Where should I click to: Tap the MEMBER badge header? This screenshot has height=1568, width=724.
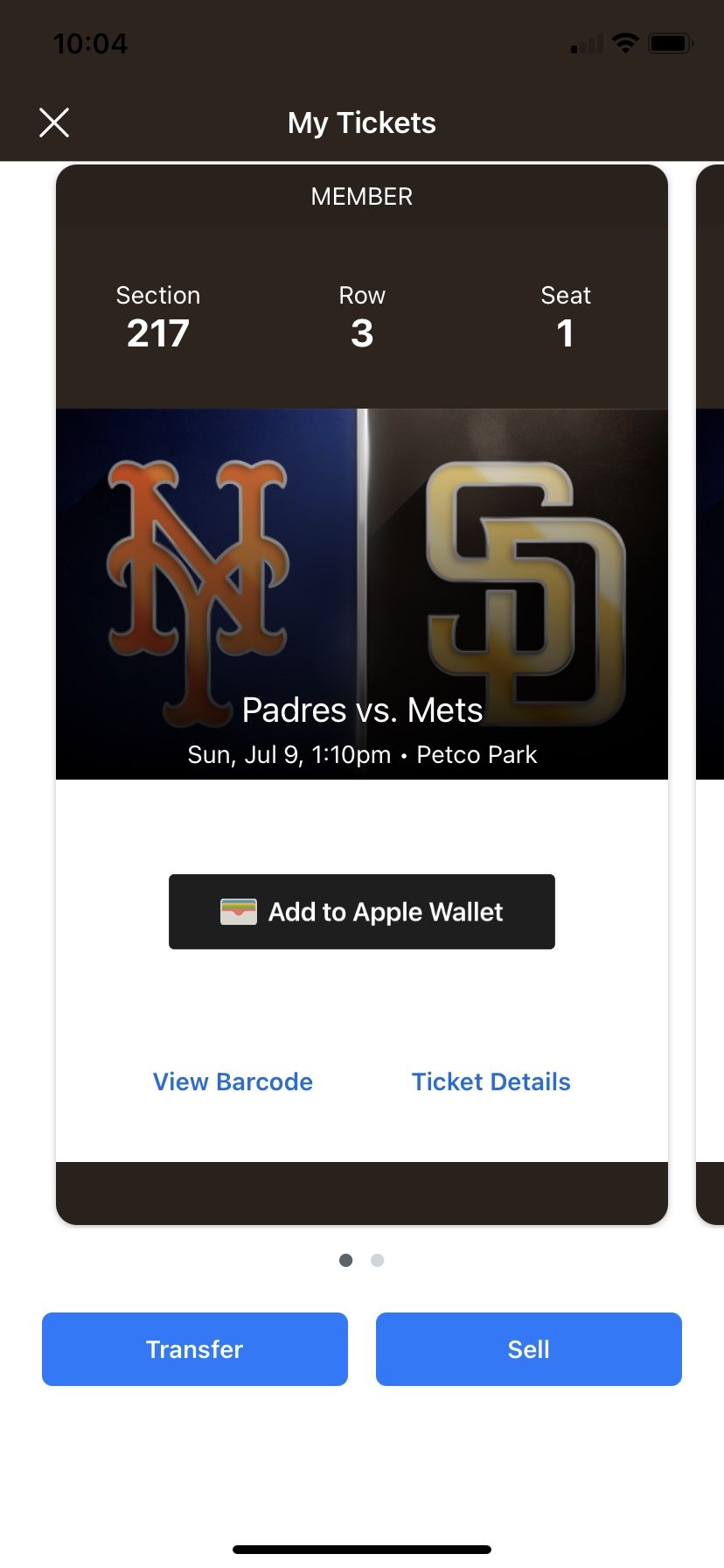pos(361,196)
